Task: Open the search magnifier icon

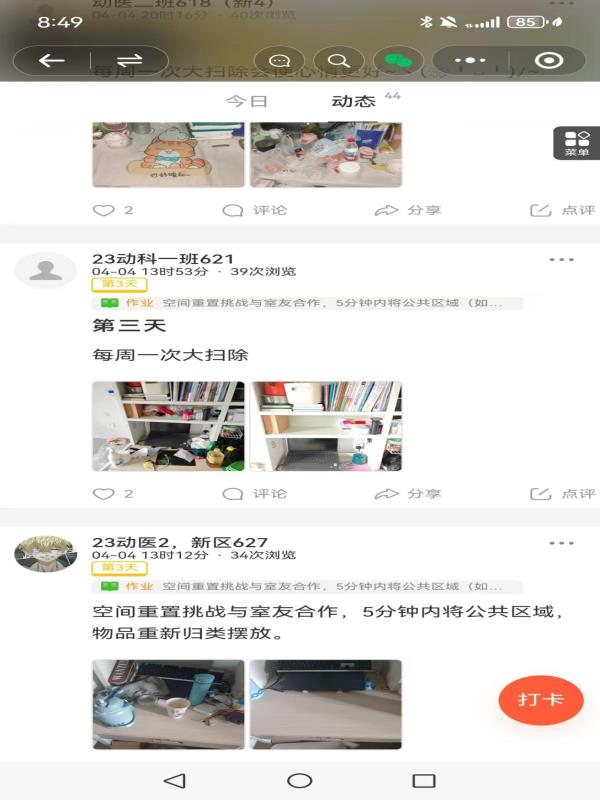Action: pos(339,61)
